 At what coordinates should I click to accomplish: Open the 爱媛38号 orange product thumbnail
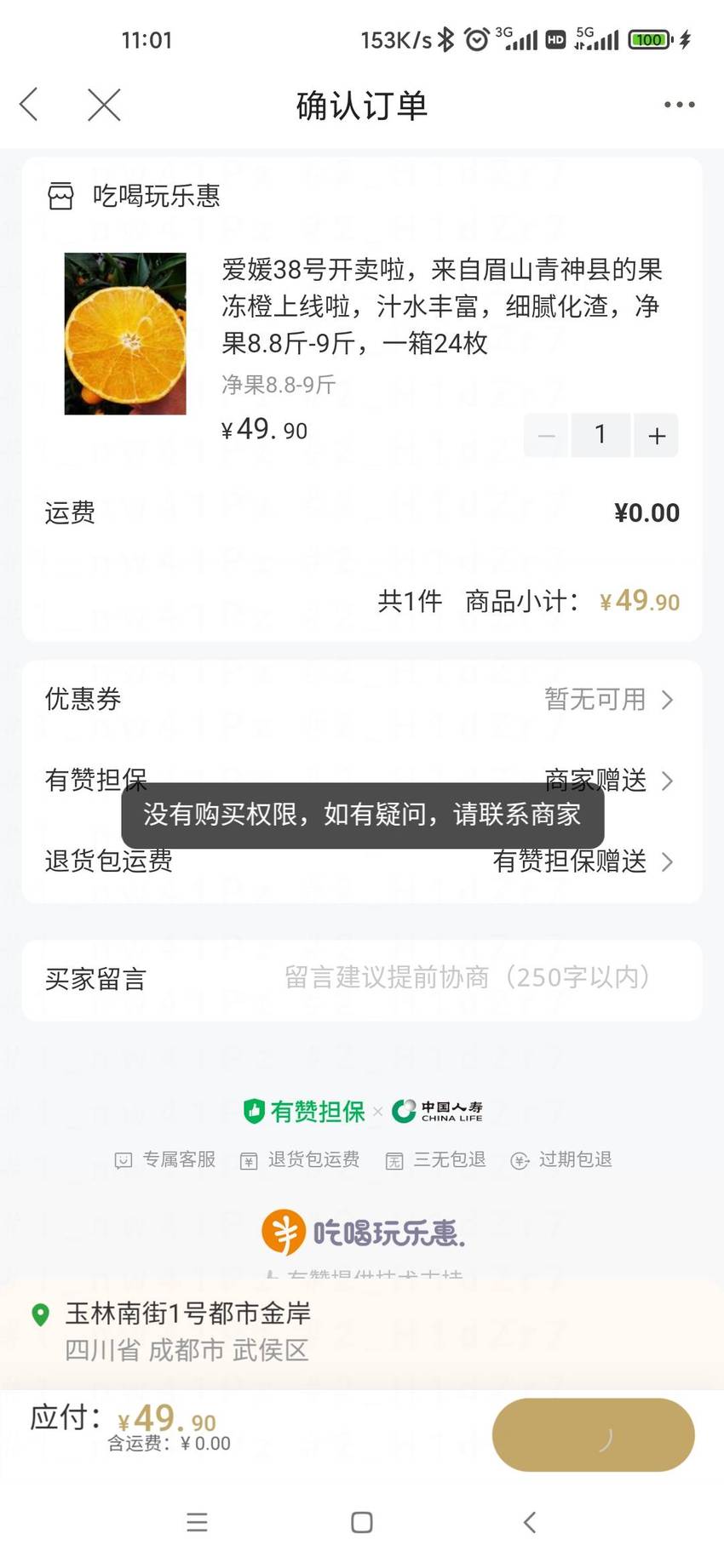tap(125, 334)
